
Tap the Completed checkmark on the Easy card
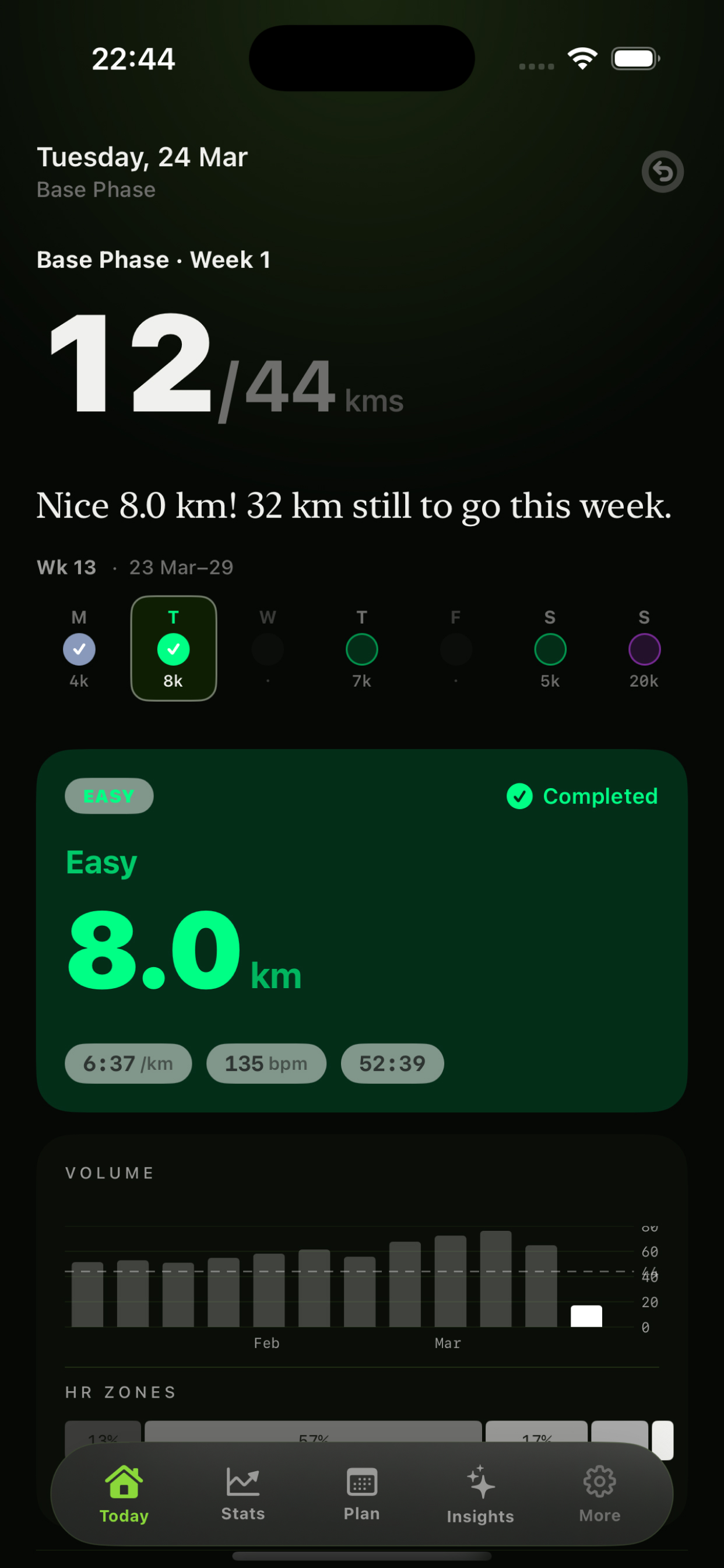[x=519, y=796]
